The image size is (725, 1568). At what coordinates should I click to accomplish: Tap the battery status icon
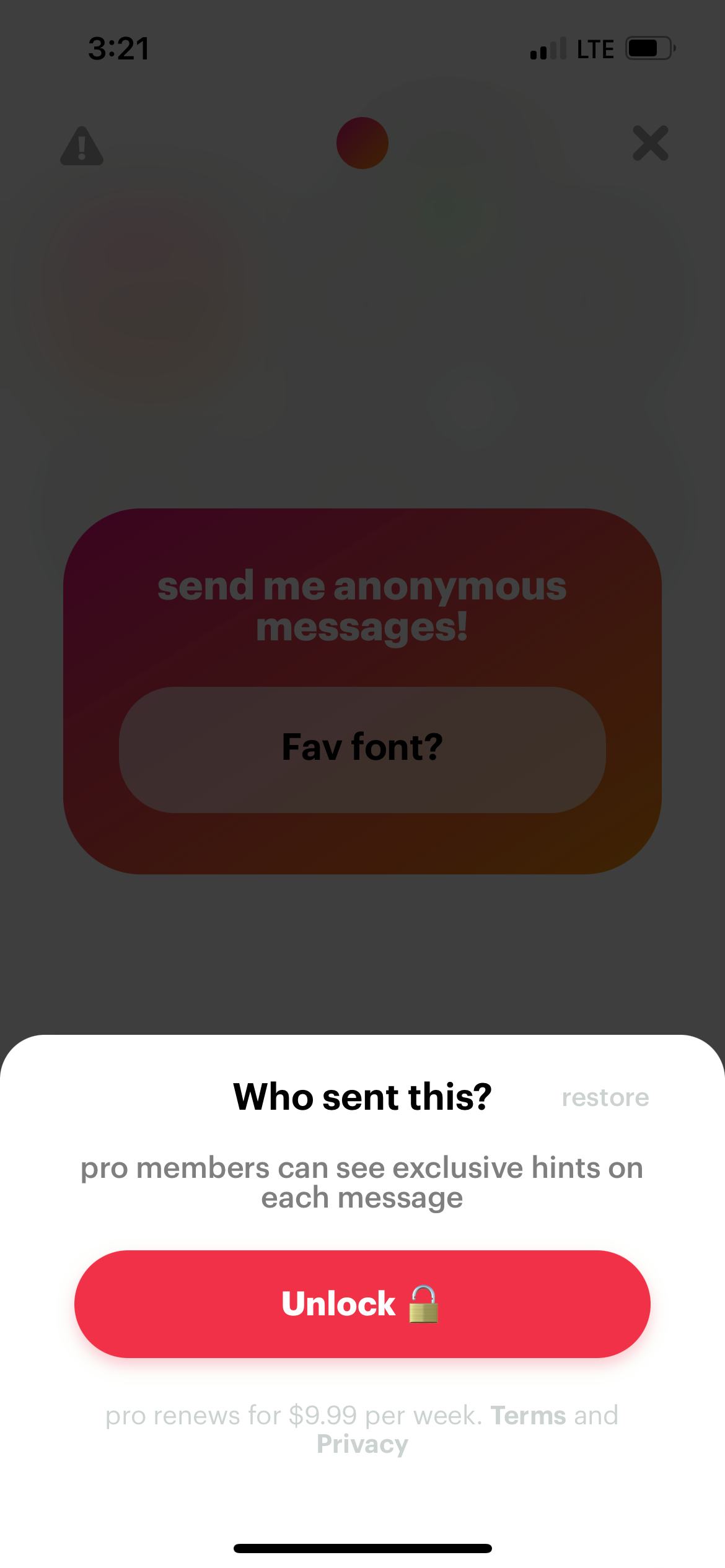[647, 49]
